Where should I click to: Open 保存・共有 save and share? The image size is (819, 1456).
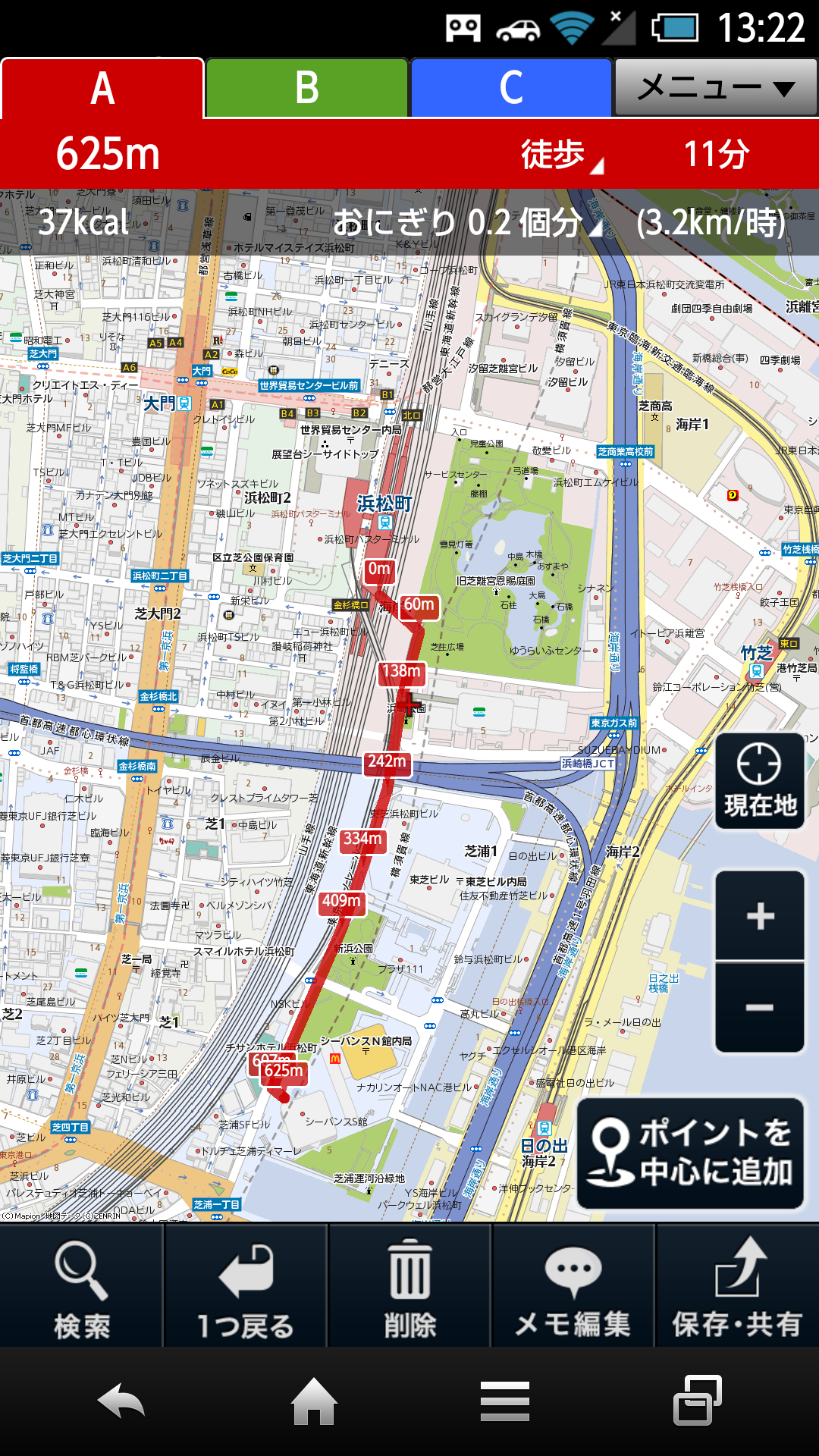(737, 1286)
